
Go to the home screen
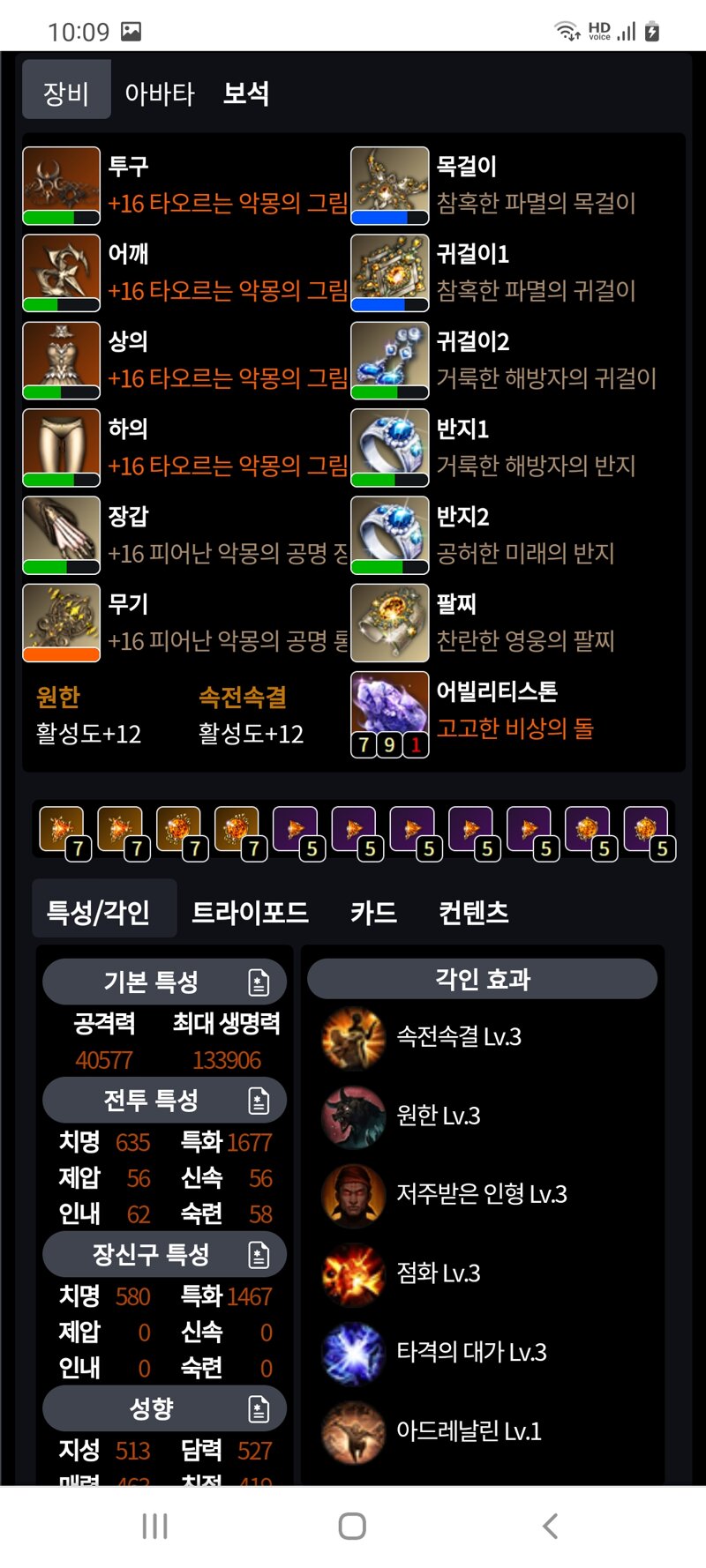(352, 1525)
